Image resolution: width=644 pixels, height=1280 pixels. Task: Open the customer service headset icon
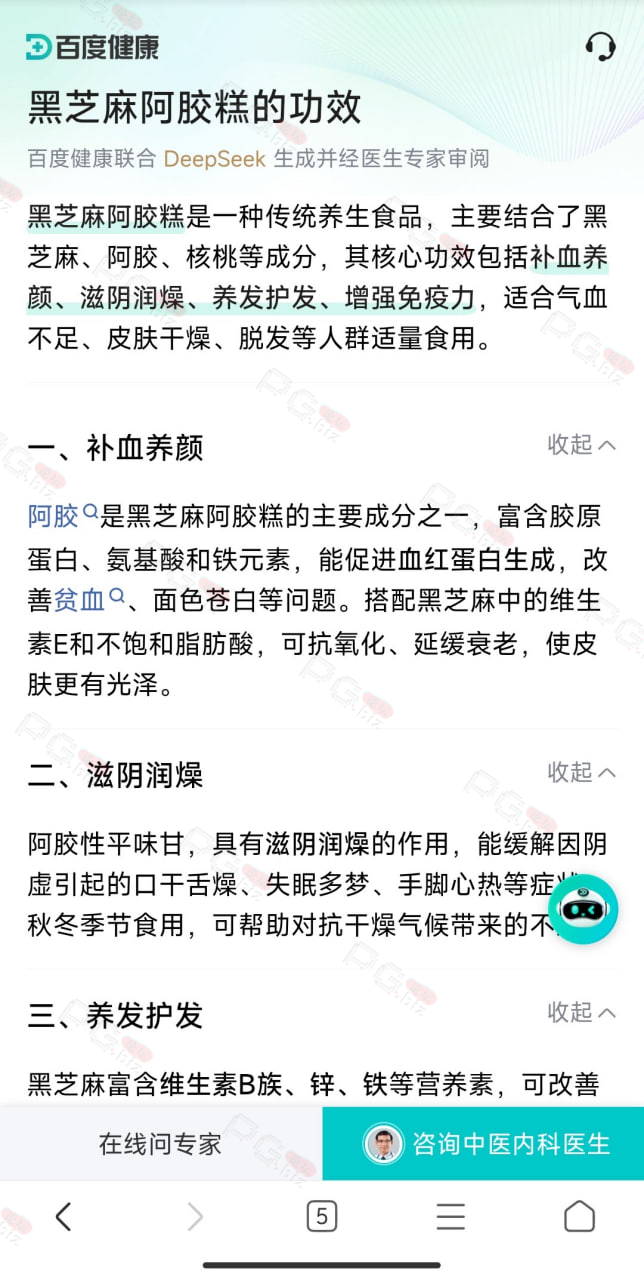[600, 46]
